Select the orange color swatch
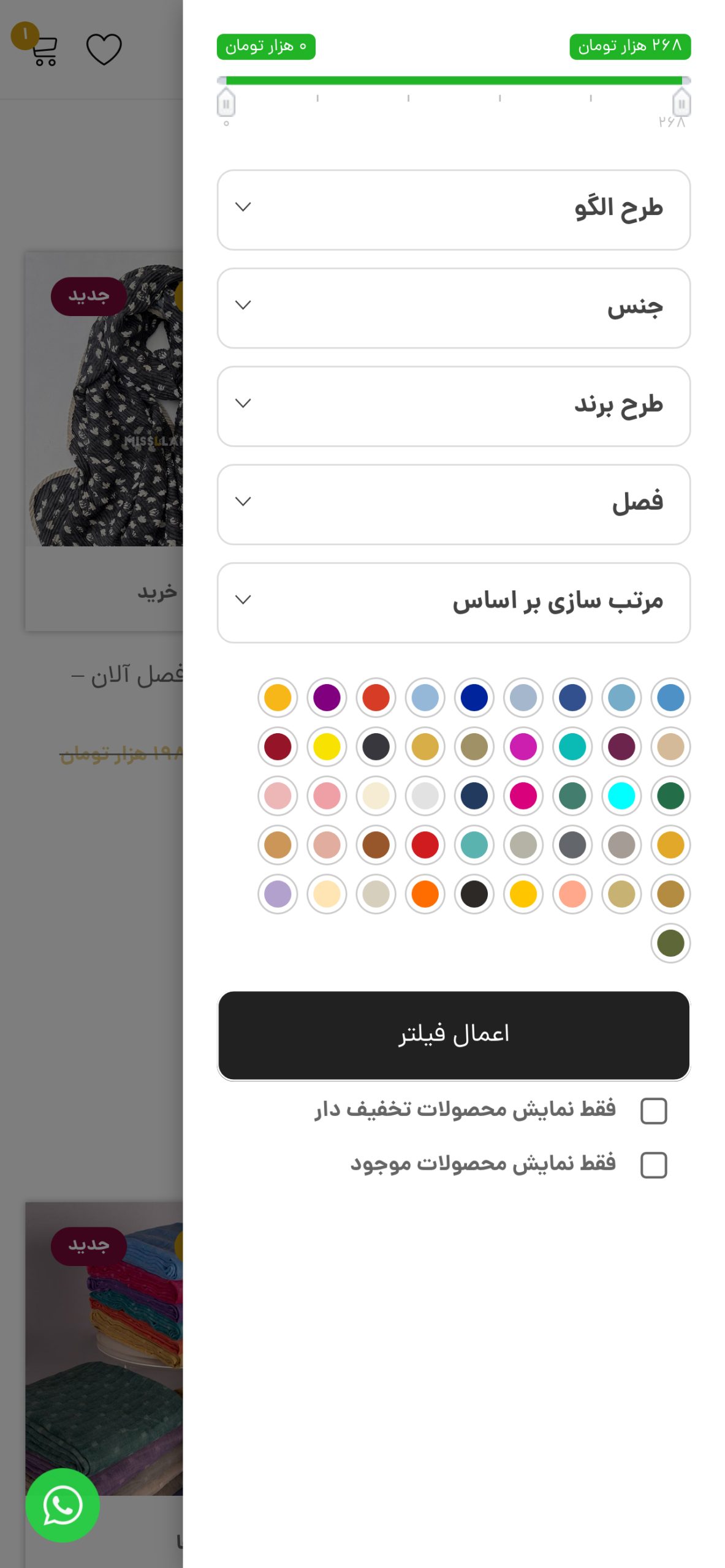 point(425,894)
